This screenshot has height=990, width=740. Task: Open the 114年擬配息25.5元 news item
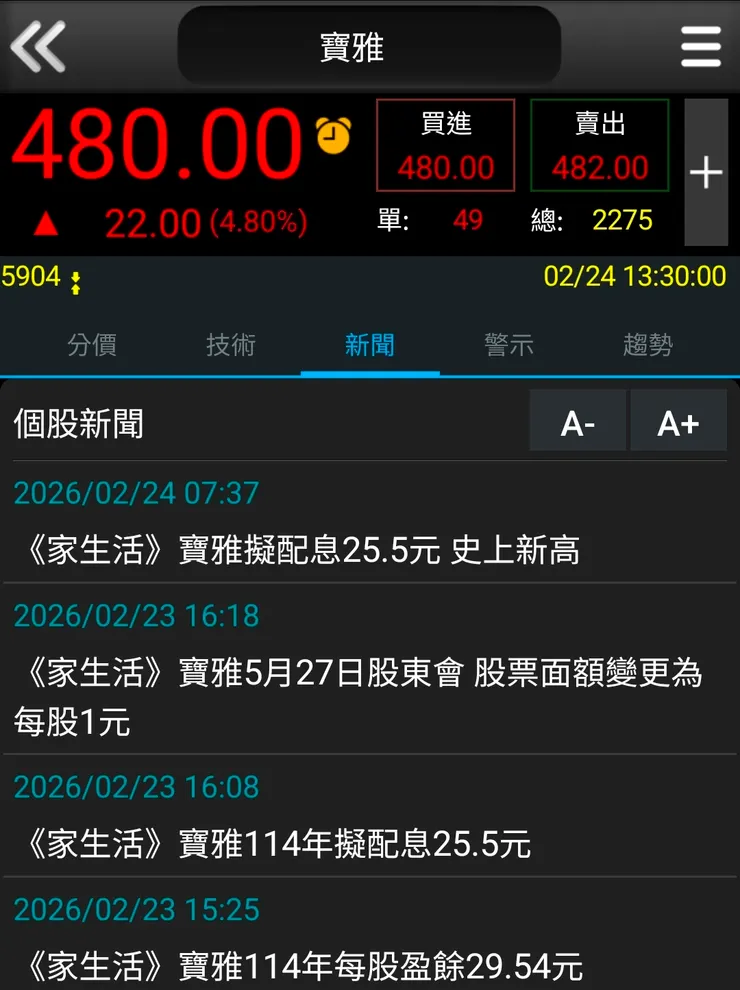[x=280, y=843]
